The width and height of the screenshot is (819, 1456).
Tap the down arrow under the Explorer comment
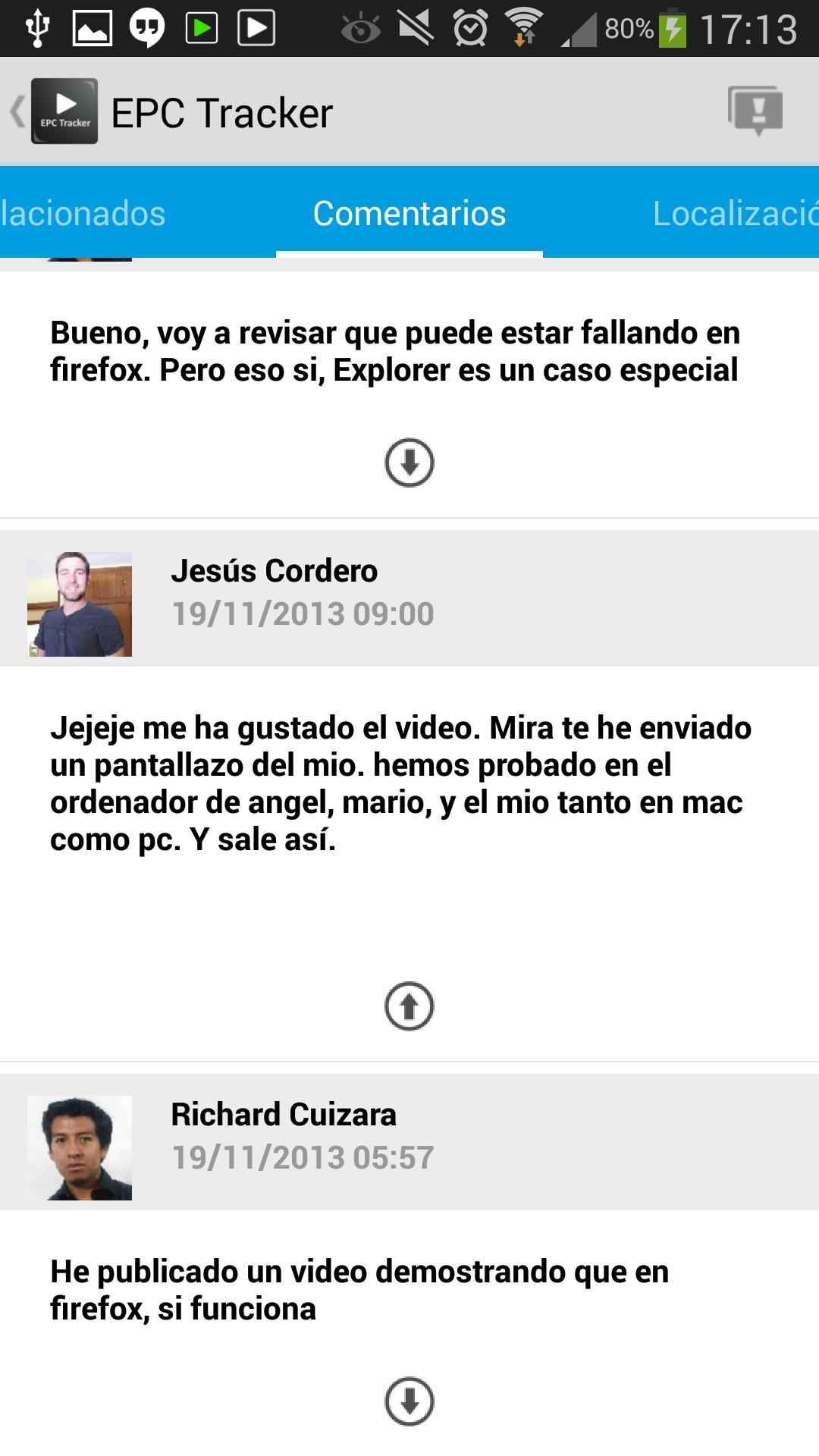[x=409, y=463]
